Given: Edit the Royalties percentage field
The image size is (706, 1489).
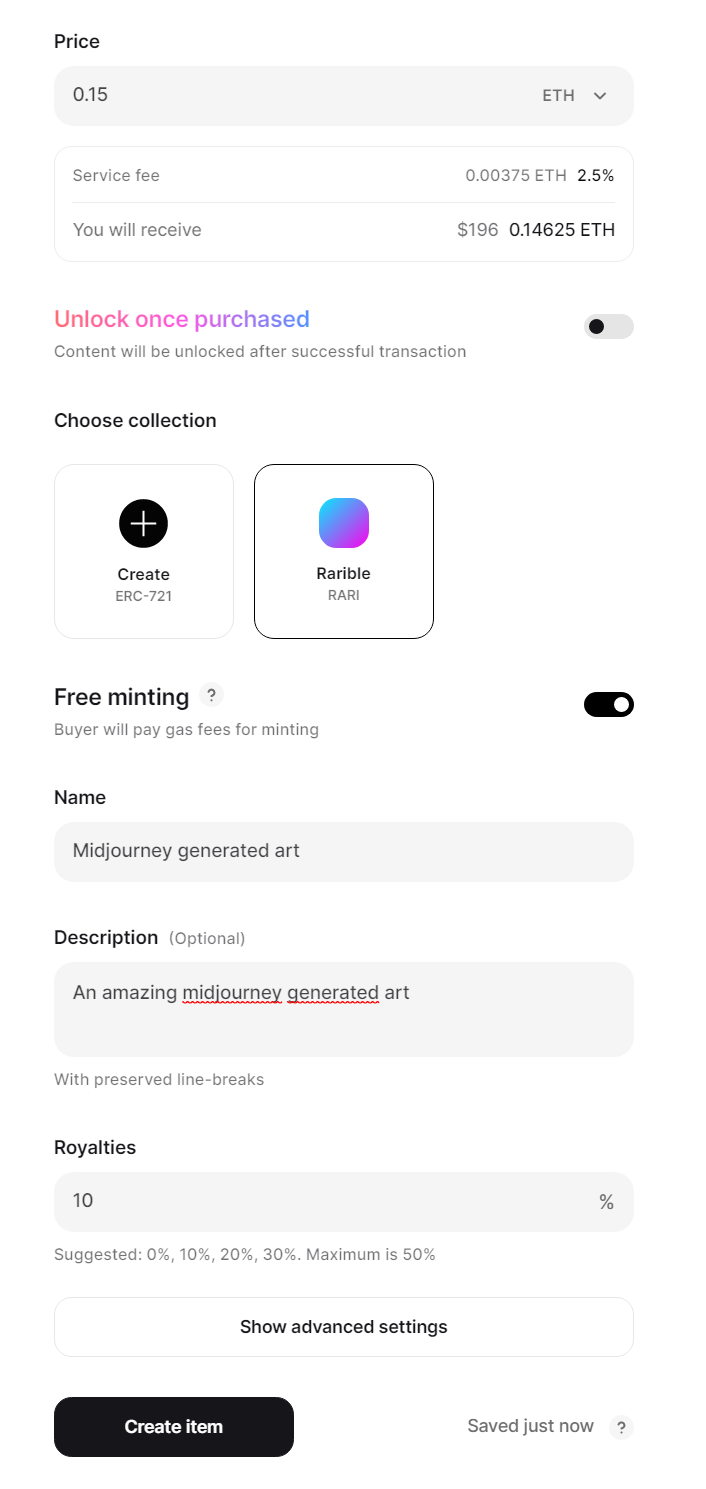Looking at the screenshot, I should 344,1202.
